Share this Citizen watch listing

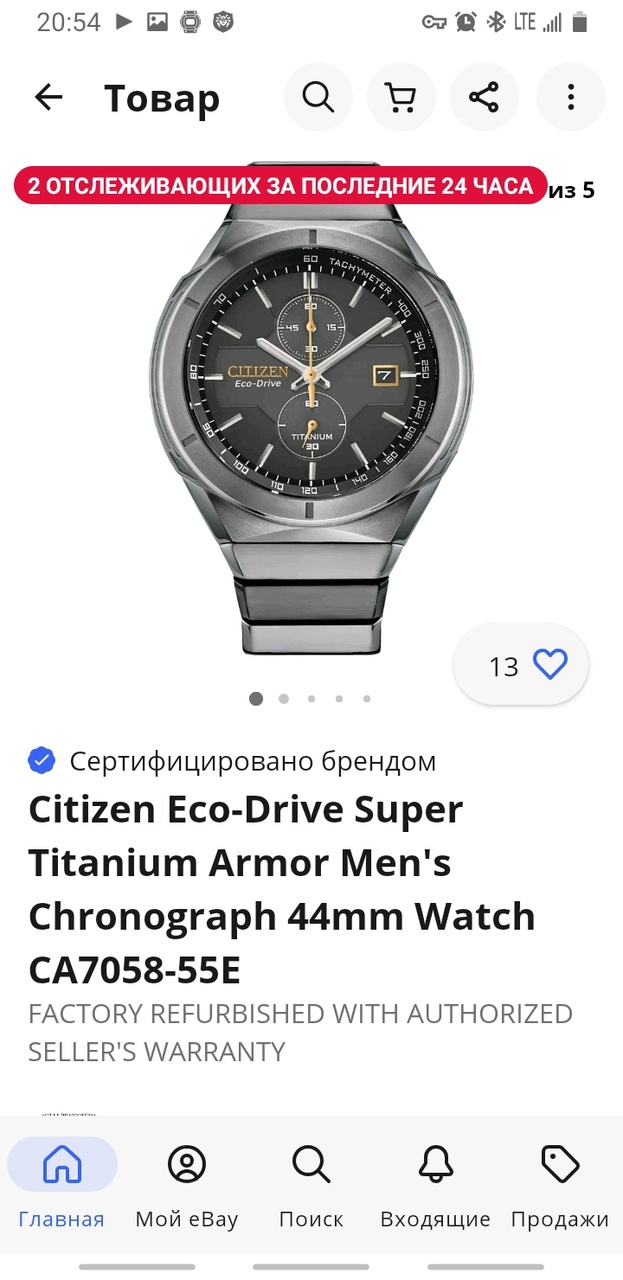point(484,97)
